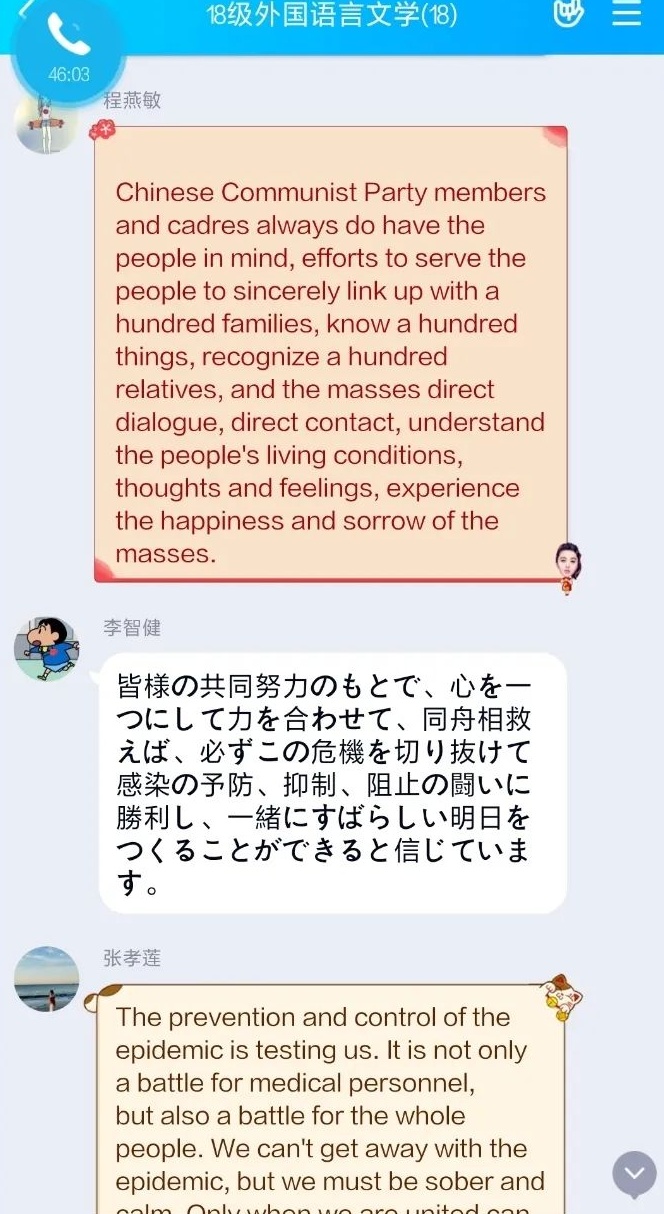
Task: View 程燕敏's profile avatar
Action: click(46, 124)
